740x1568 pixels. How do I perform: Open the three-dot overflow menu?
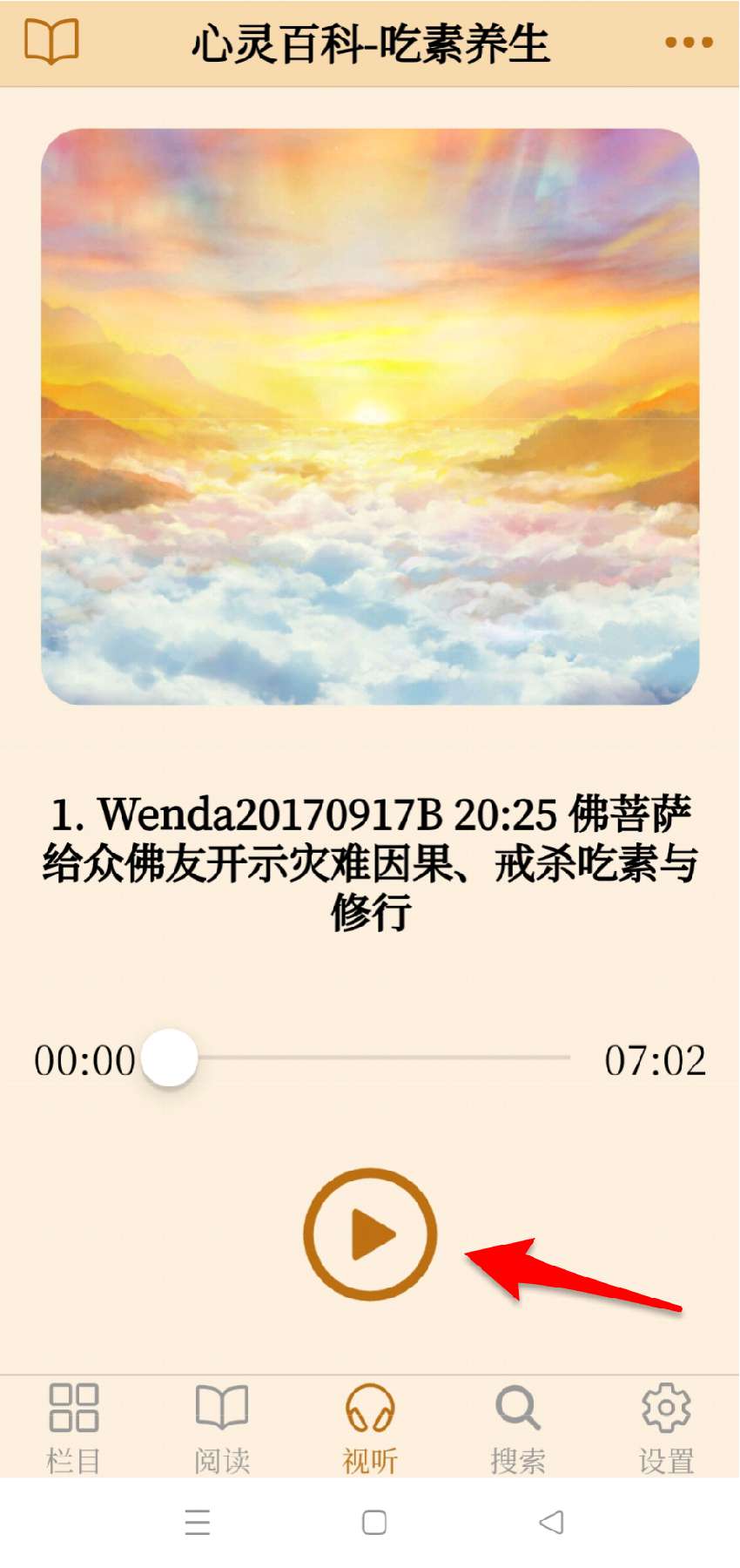tap(689, 42)
